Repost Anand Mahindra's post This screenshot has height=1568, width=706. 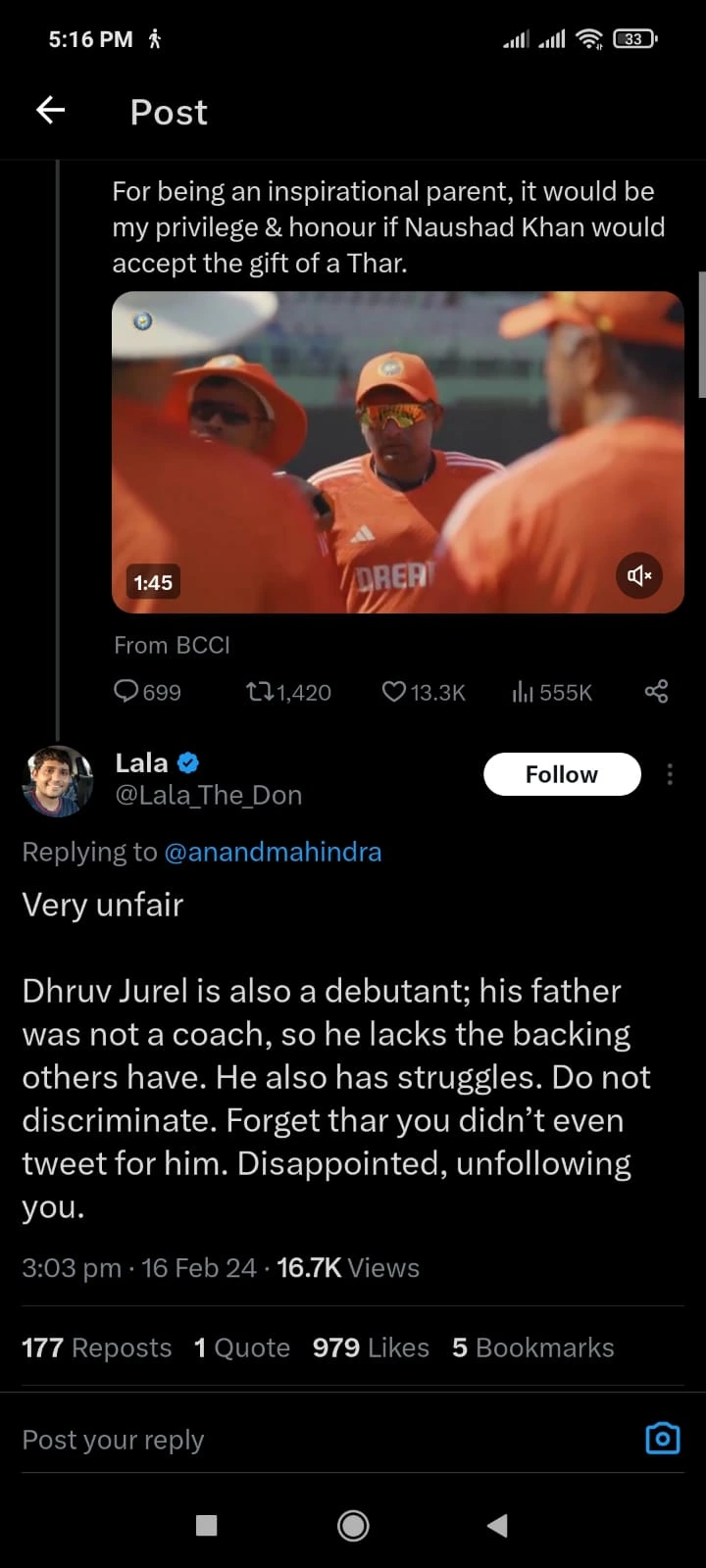[x=288, y=692]
